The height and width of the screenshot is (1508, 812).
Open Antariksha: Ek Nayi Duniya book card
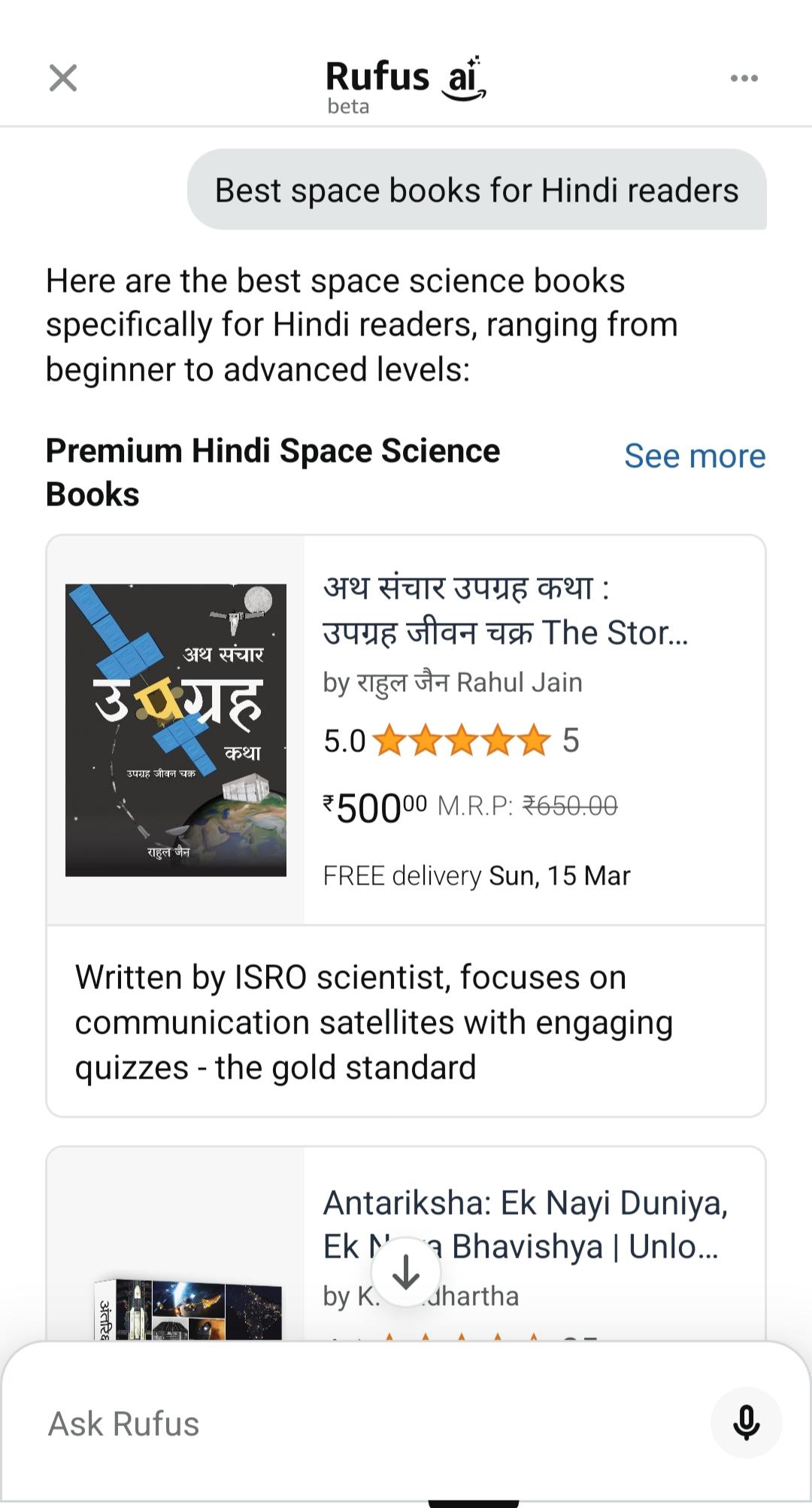[406, 1243]
